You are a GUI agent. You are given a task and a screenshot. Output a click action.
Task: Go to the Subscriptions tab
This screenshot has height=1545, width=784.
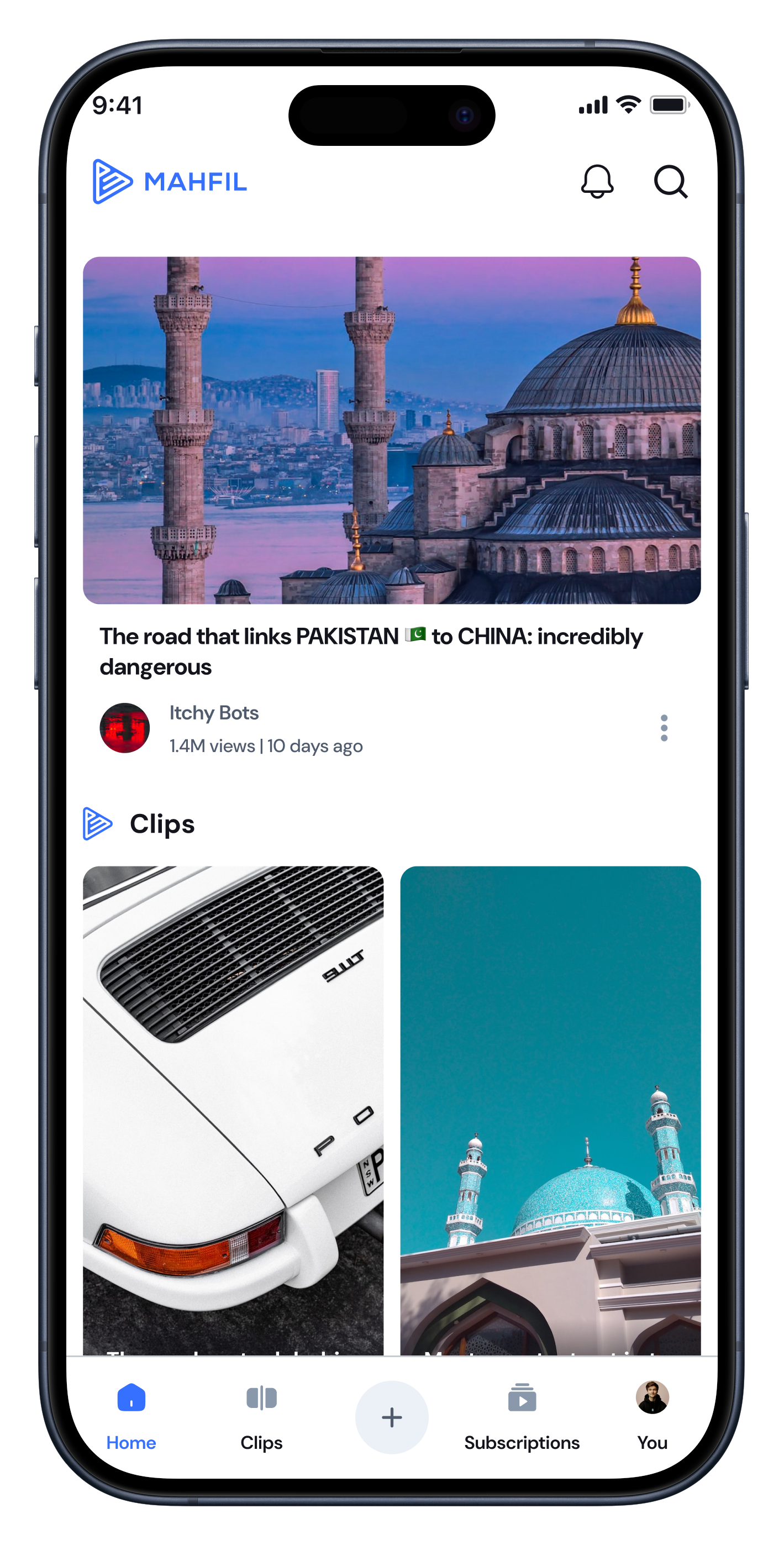522,1416
